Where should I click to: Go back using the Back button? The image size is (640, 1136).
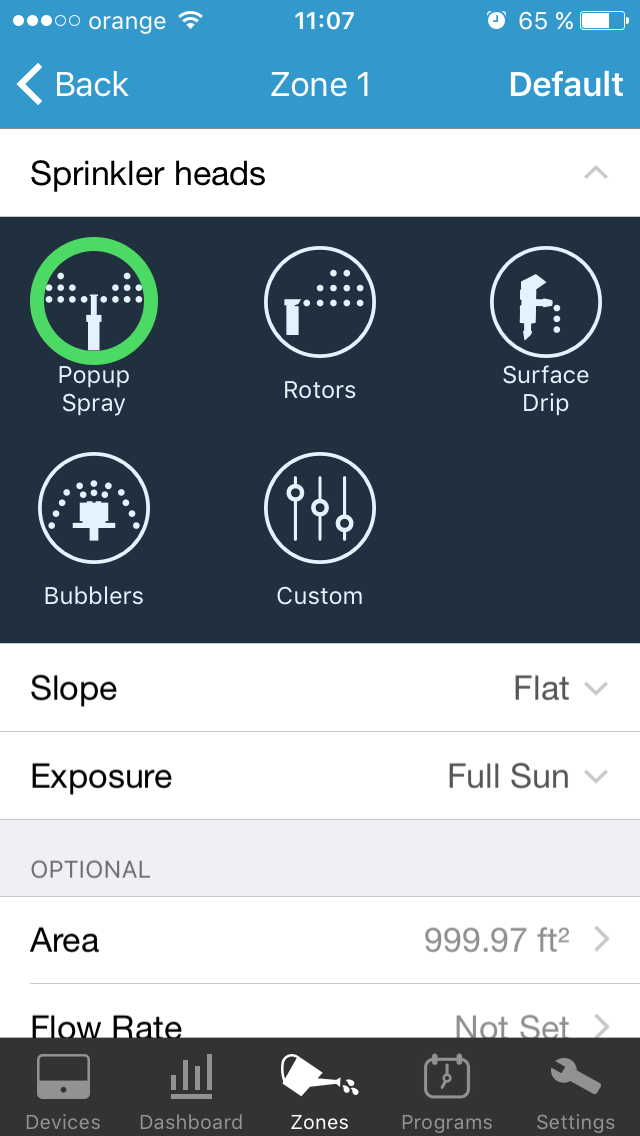coord(72,85)
